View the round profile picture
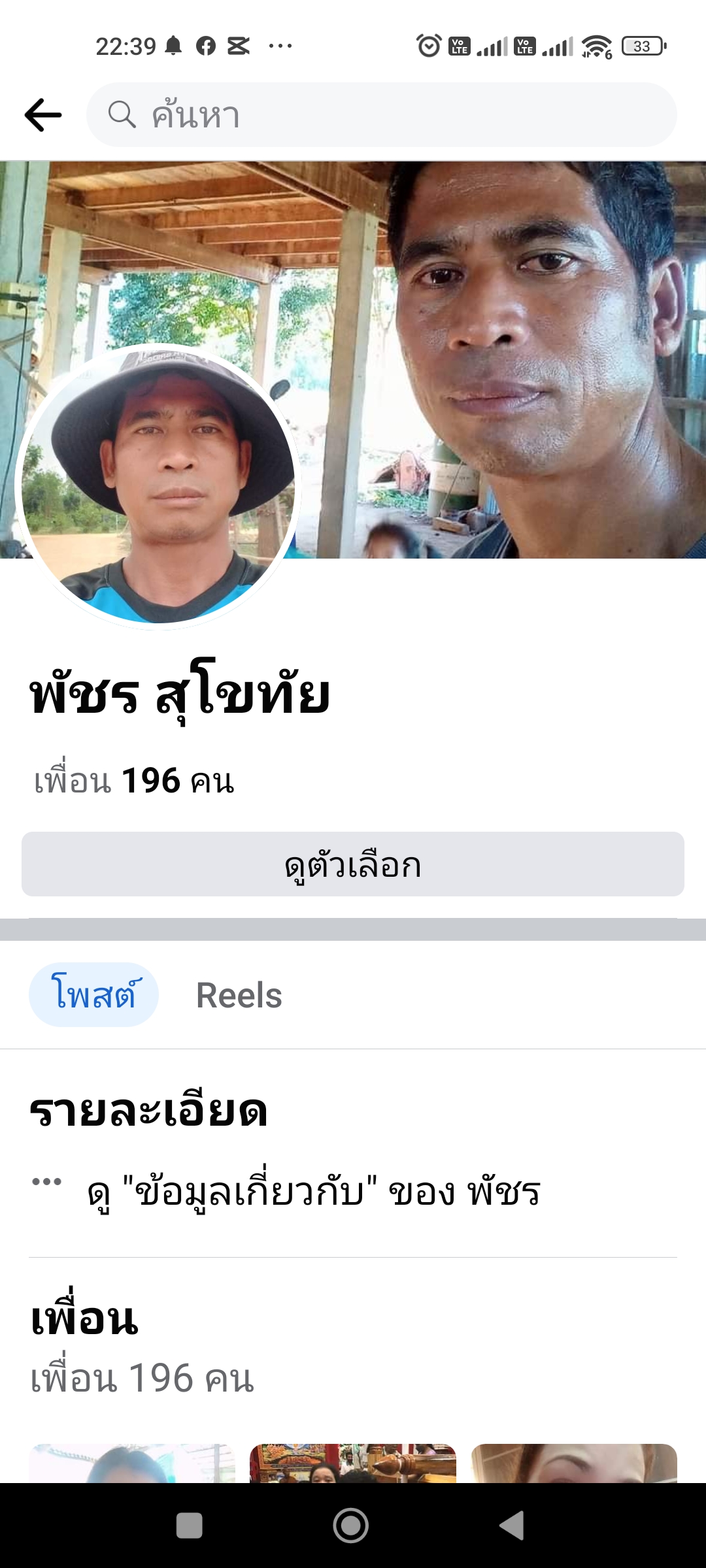 pos(158,487)
